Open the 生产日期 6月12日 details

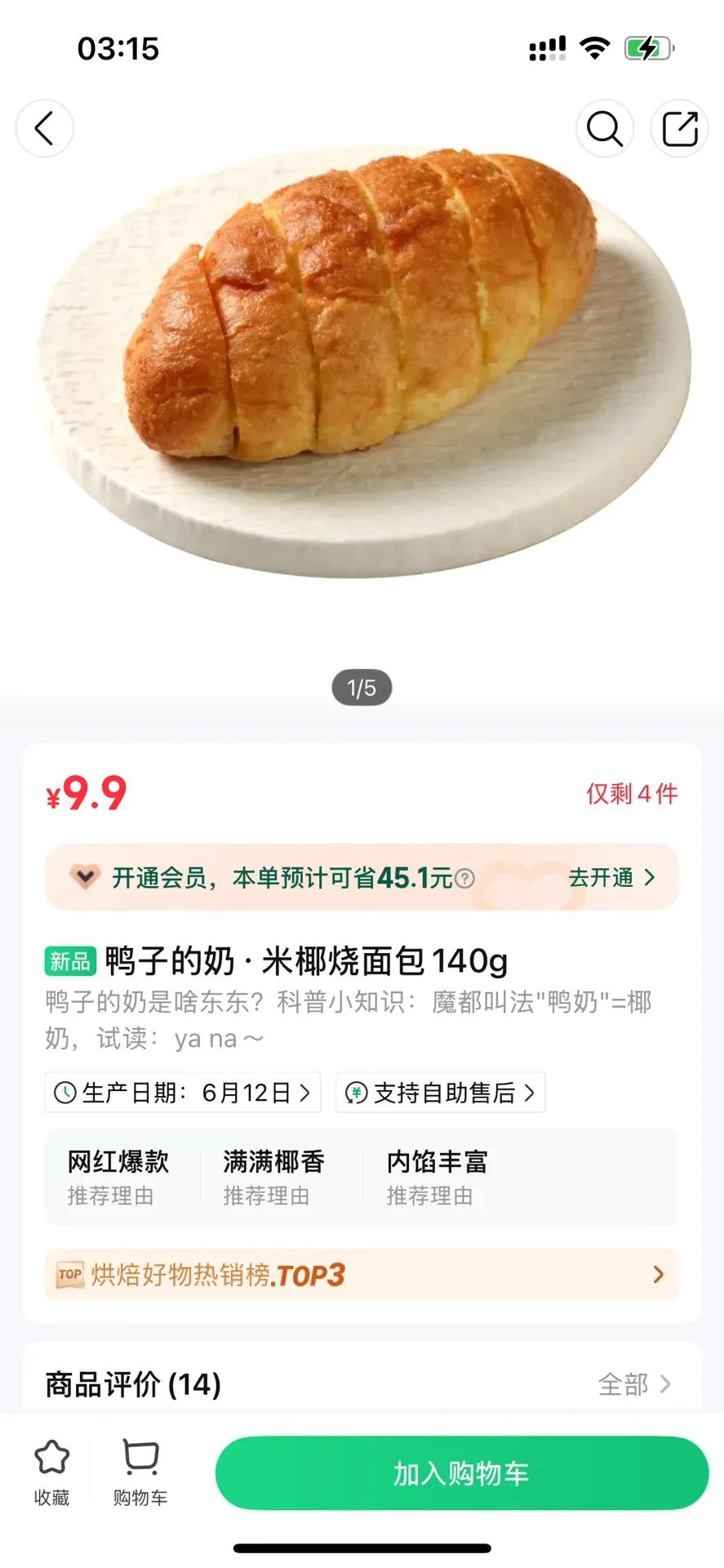click(x=183, y=1093)
